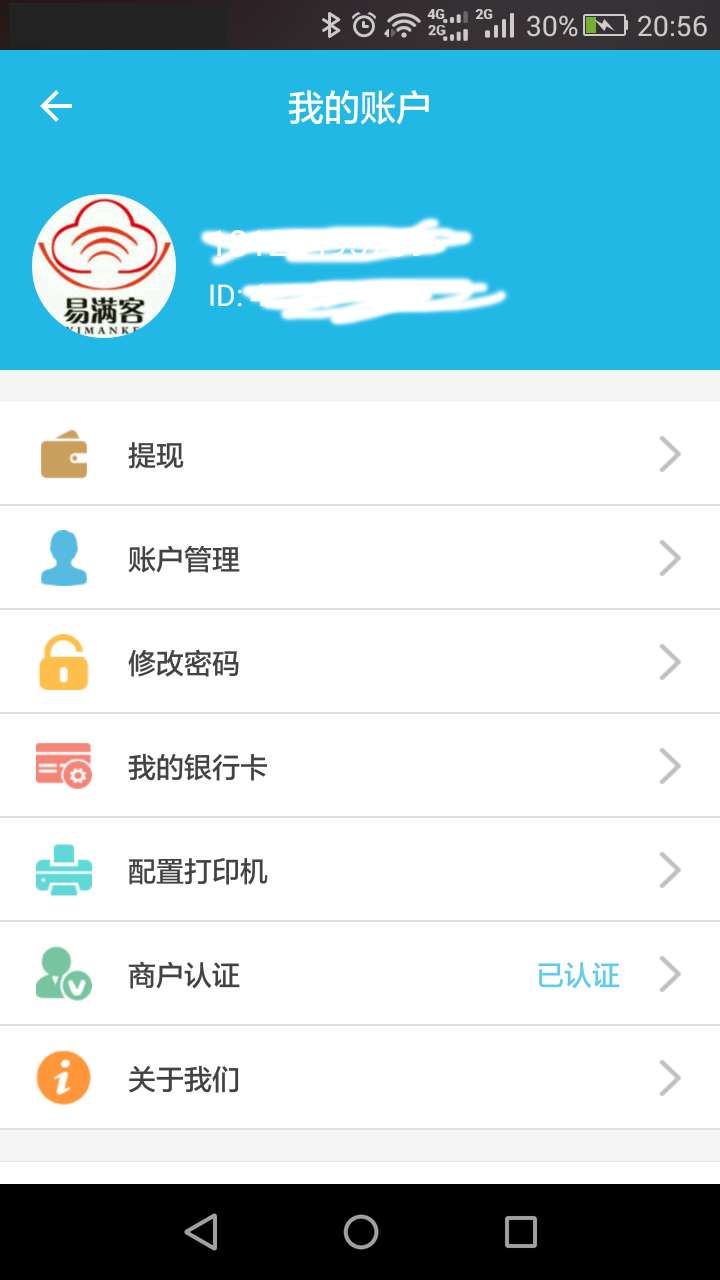The width and height of the screenshot is (720, 1280).
Task: Open 配置打印机 printer setup
Action: [x=360, y=870]
